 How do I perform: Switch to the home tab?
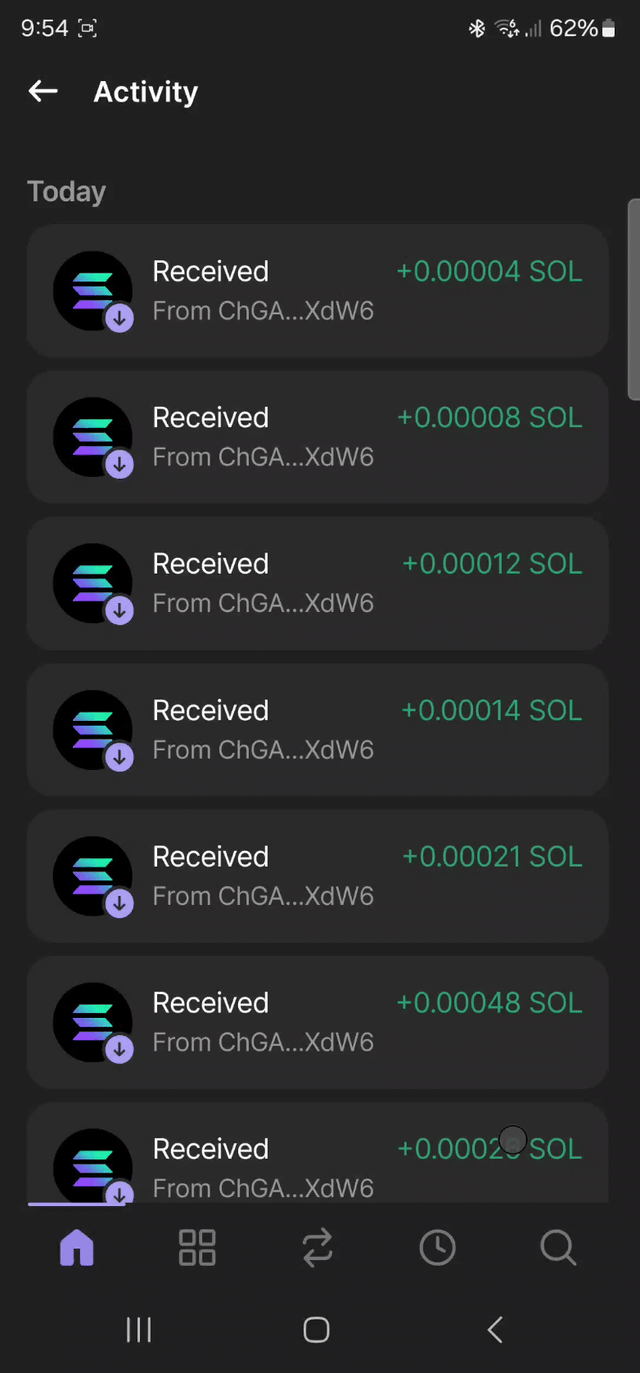point(77,1247)
